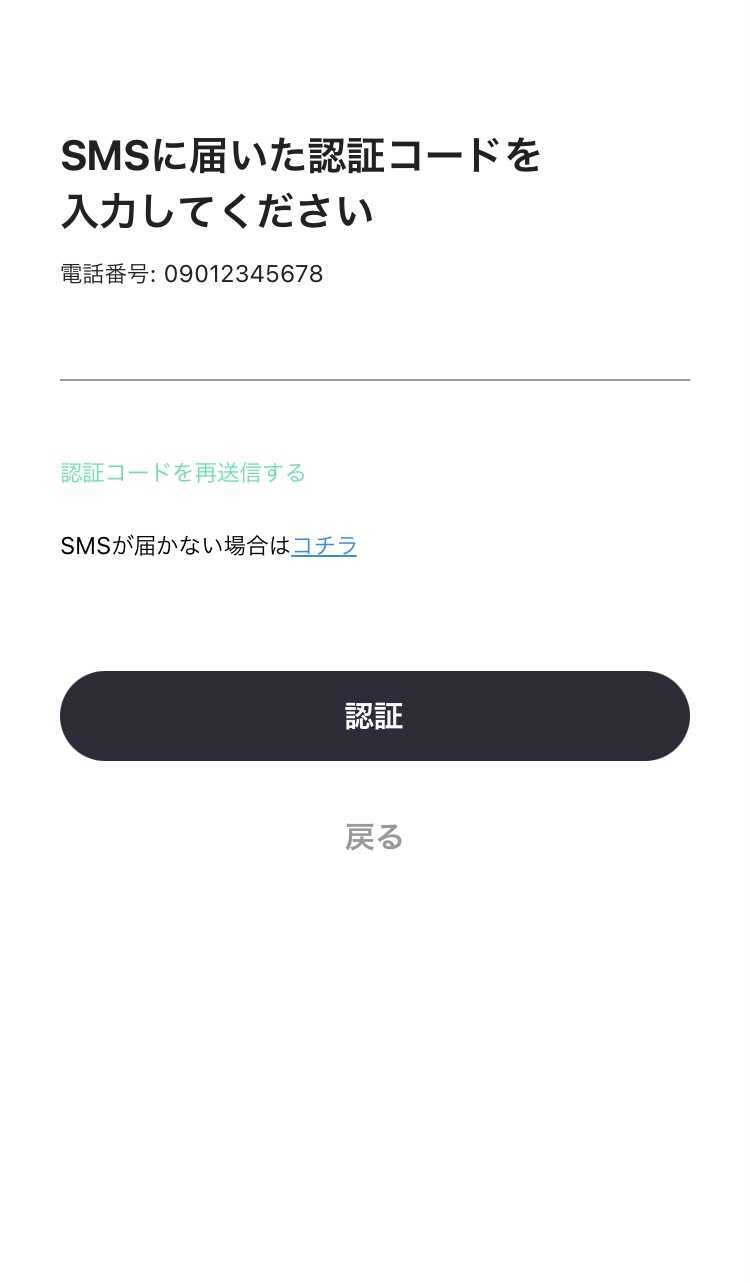Open the コチラ link for undelivered SMS
Viewport: 750px width, 1283px height.
[324, 546]
